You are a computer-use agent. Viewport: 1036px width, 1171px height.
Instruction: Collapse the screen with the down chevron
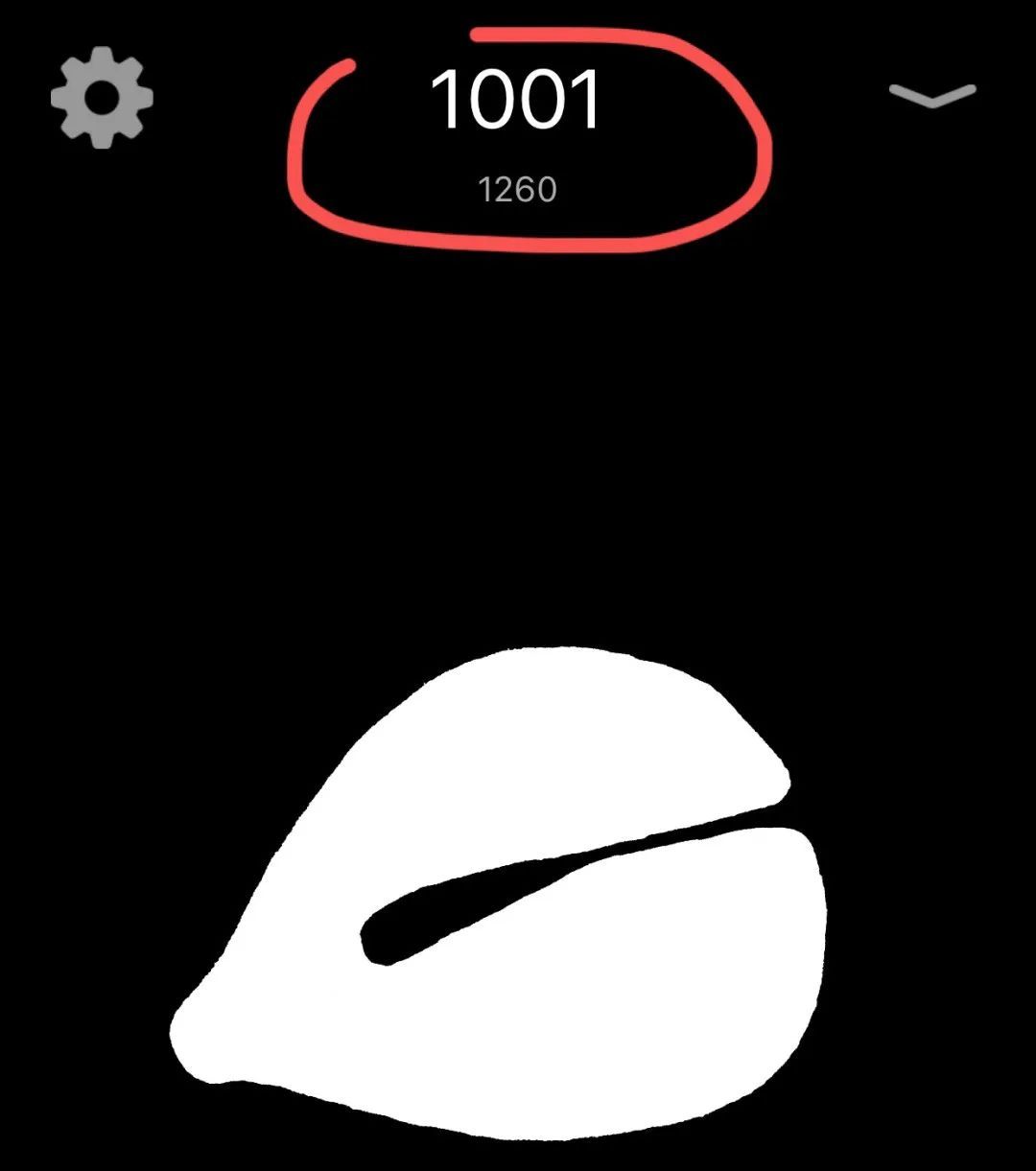point(931,95)
